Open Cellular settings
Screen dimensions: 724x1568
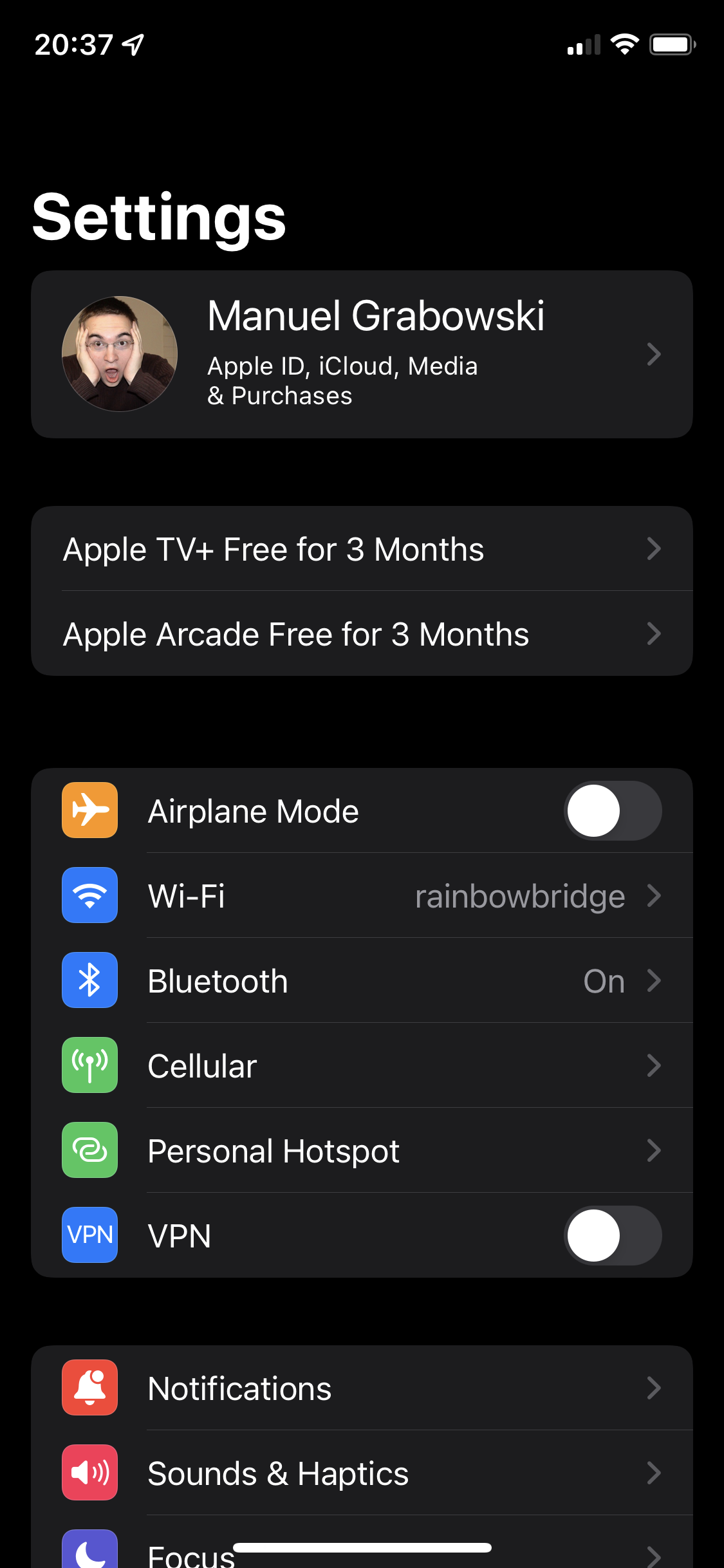[x=362, y=1066]
